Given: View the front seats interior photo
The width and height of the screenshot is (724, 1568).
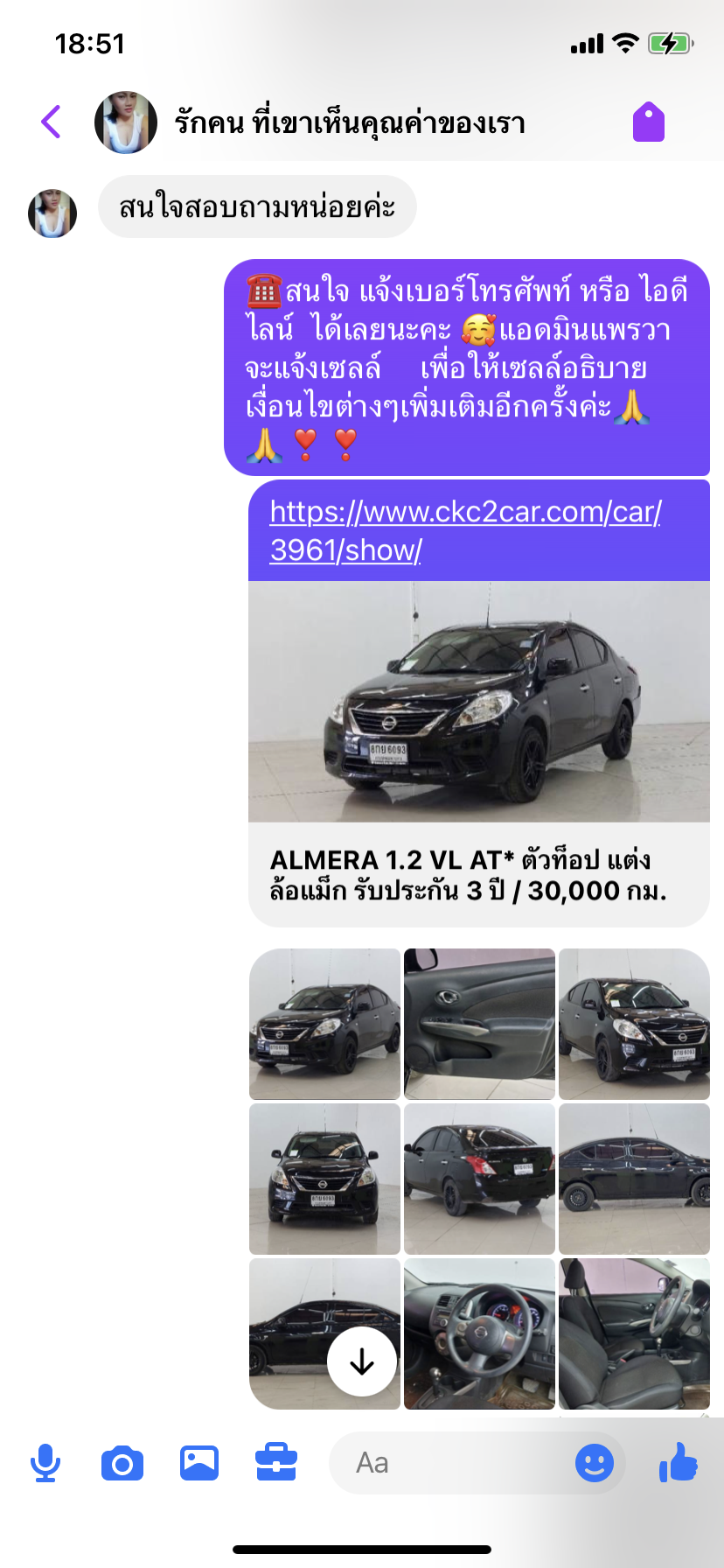Looking at the screenshot, I should tap(634, 1333).
